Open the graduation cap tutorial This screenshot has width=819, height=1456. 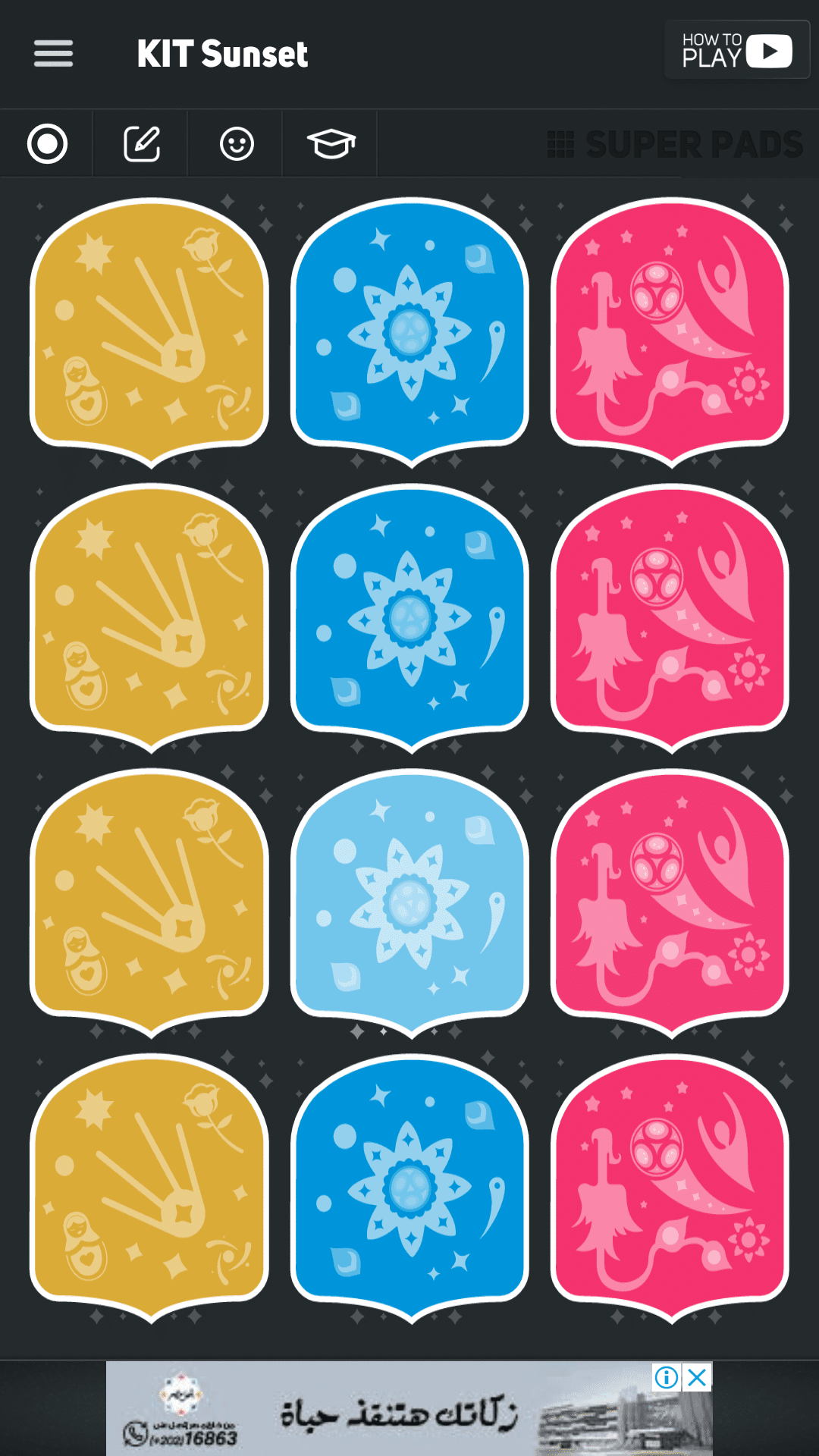coord(331,143)
